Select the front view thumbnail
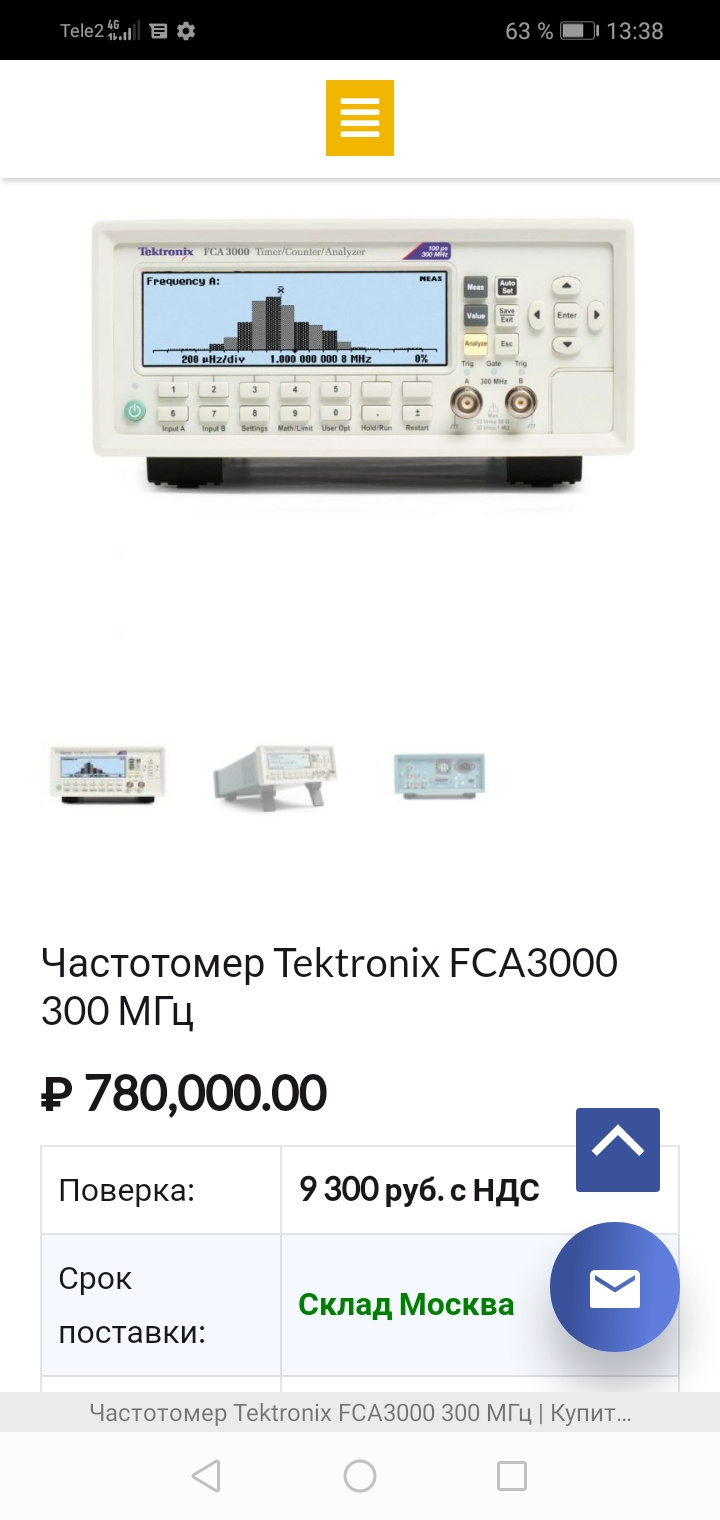This screenshot has width=720, height=1520. click(x=108, y=775)
